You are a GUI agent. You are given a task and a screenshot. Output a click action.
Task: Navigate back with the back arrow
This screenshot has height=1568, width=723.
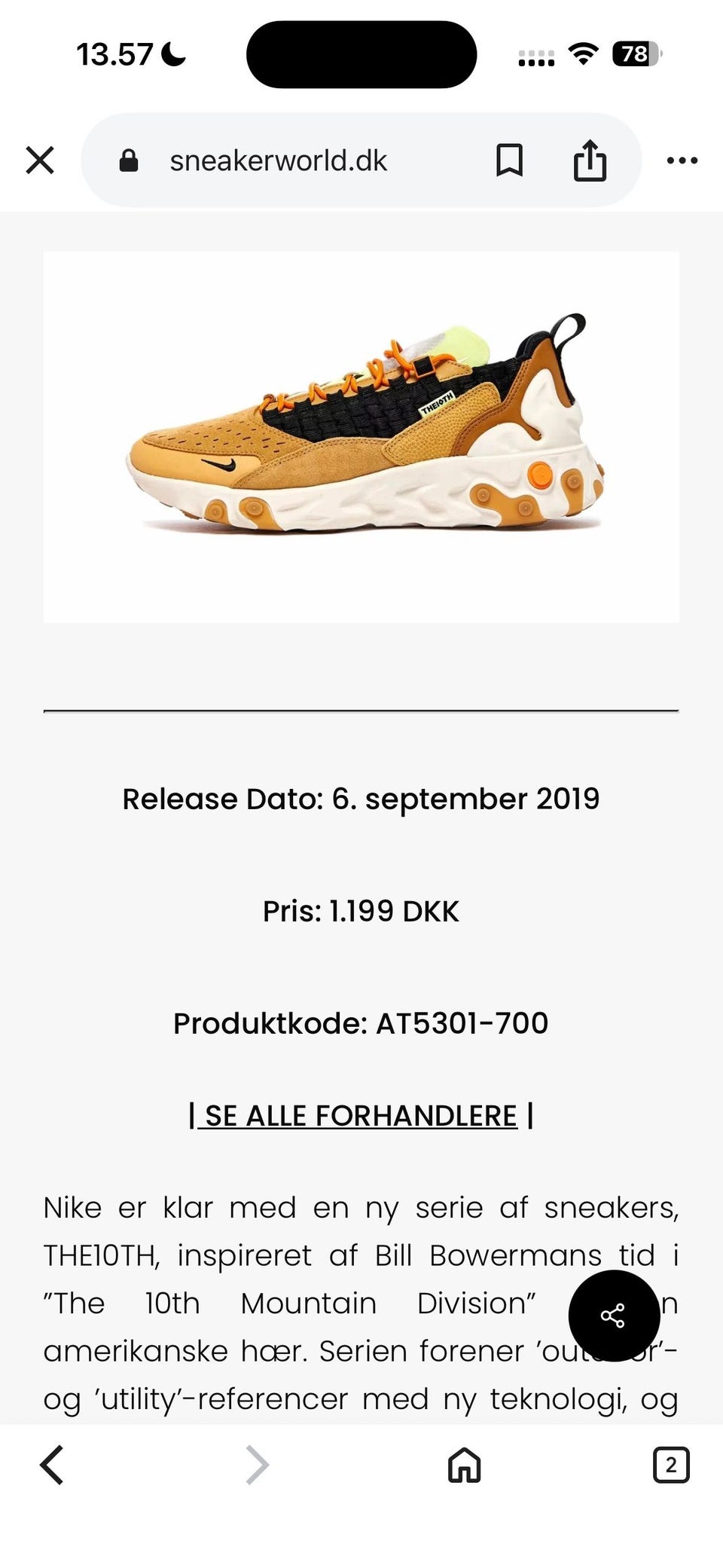coord(50,1466)
